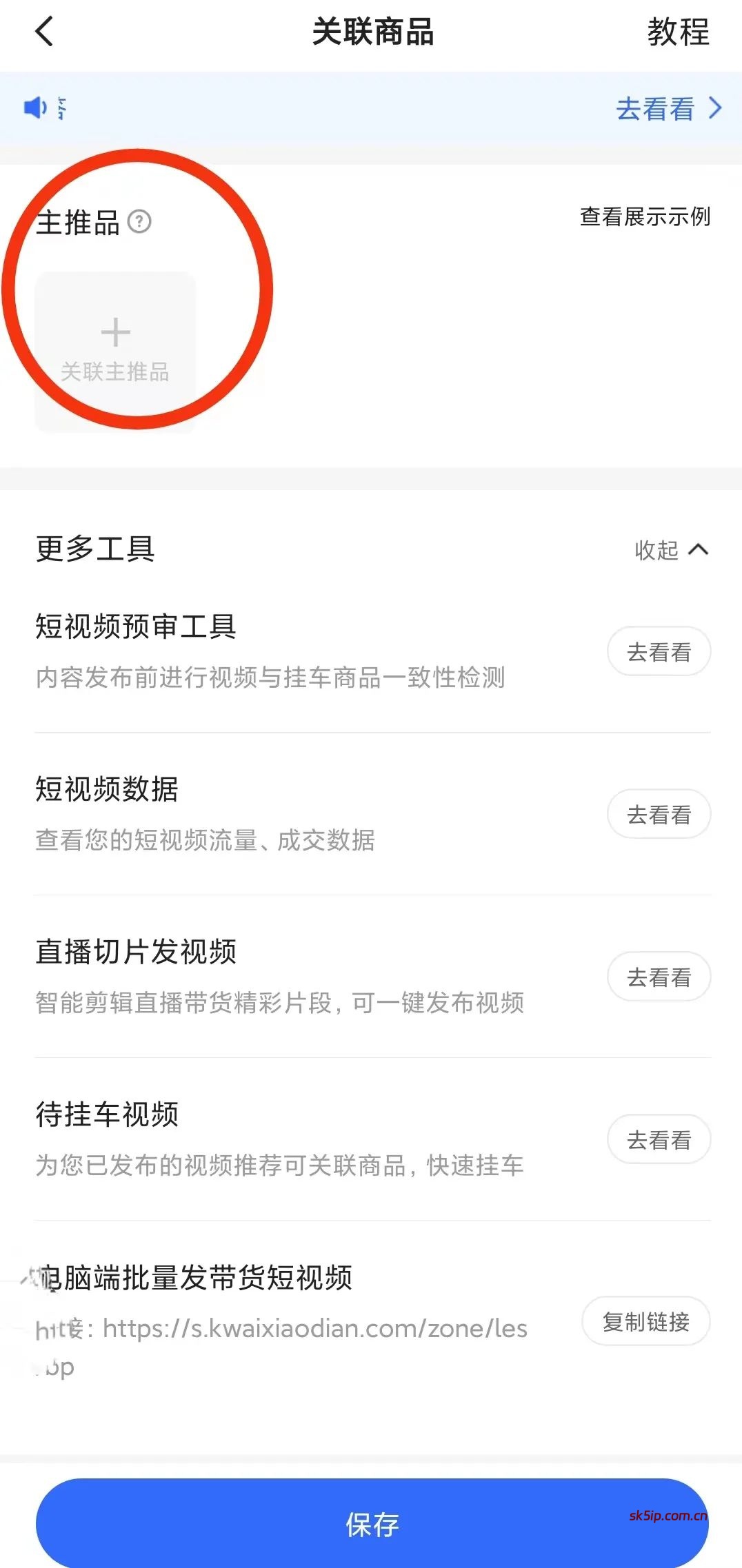Click 去看看 for 短视频预审工具
The height and width of the screenshot is (1568, 742).
[x=659, y=651]
